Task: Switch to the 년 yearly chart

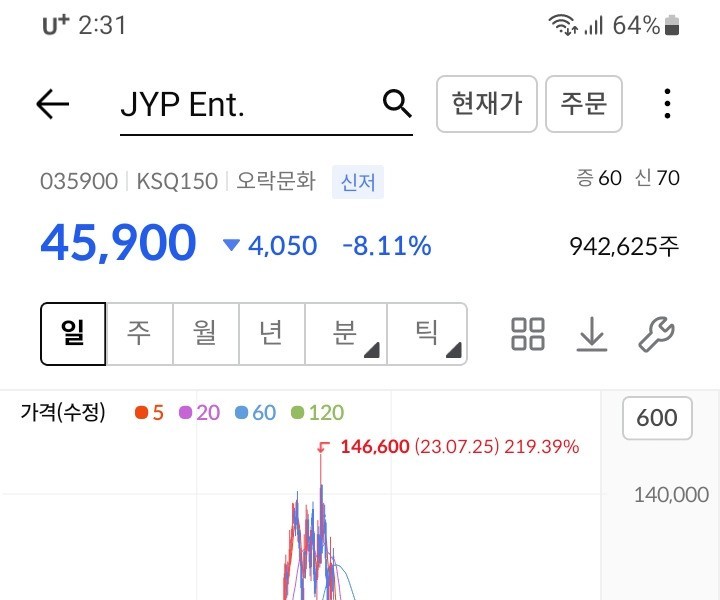Action: (271, 334)
